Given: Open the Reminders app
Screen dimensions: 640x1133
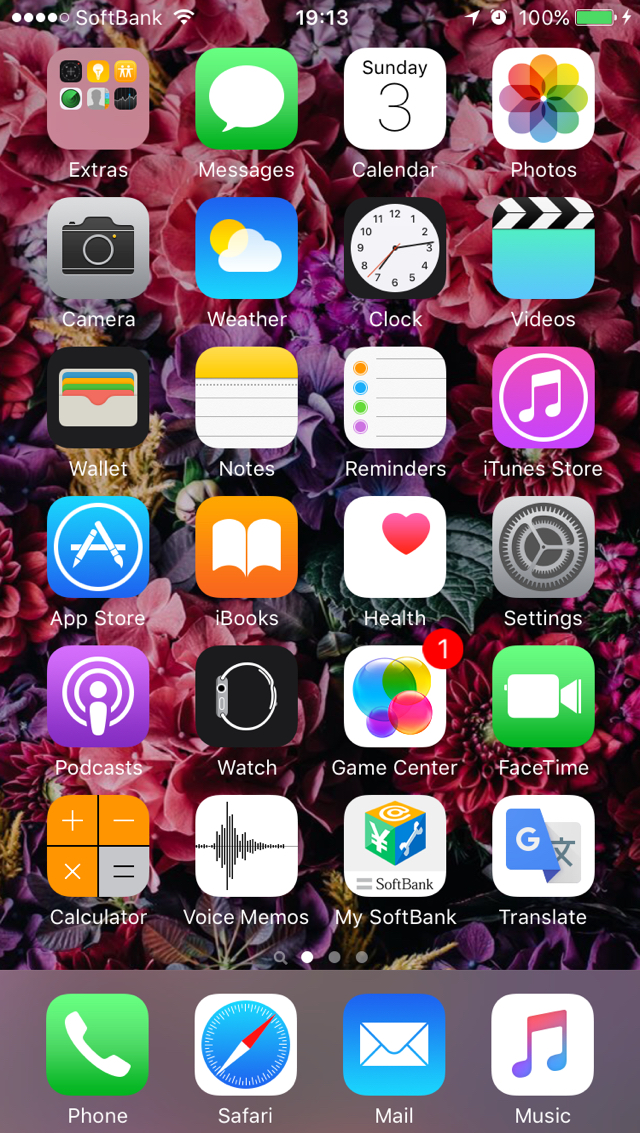Looking at the screenshot, I should 395,397.
